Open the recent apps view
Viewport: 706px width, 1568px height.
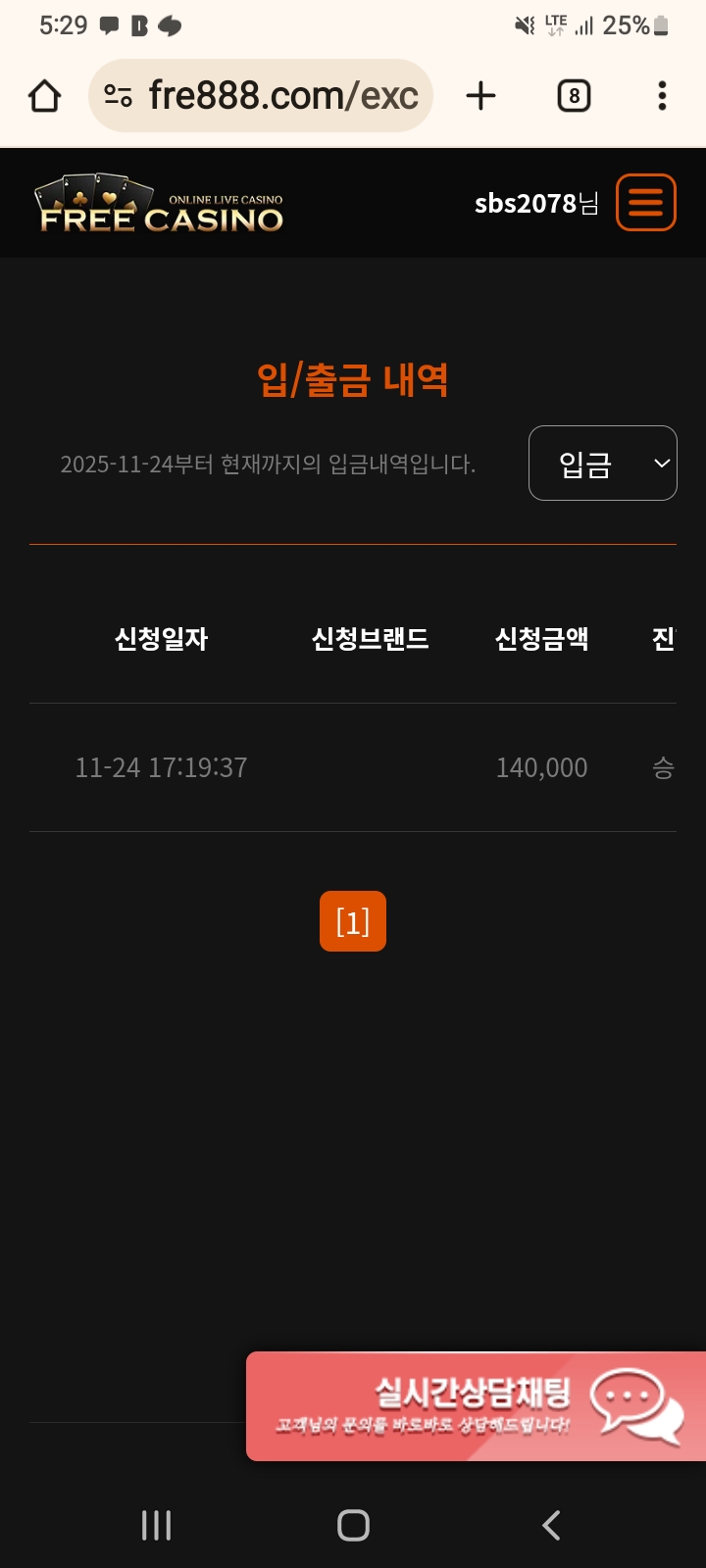156,1525
